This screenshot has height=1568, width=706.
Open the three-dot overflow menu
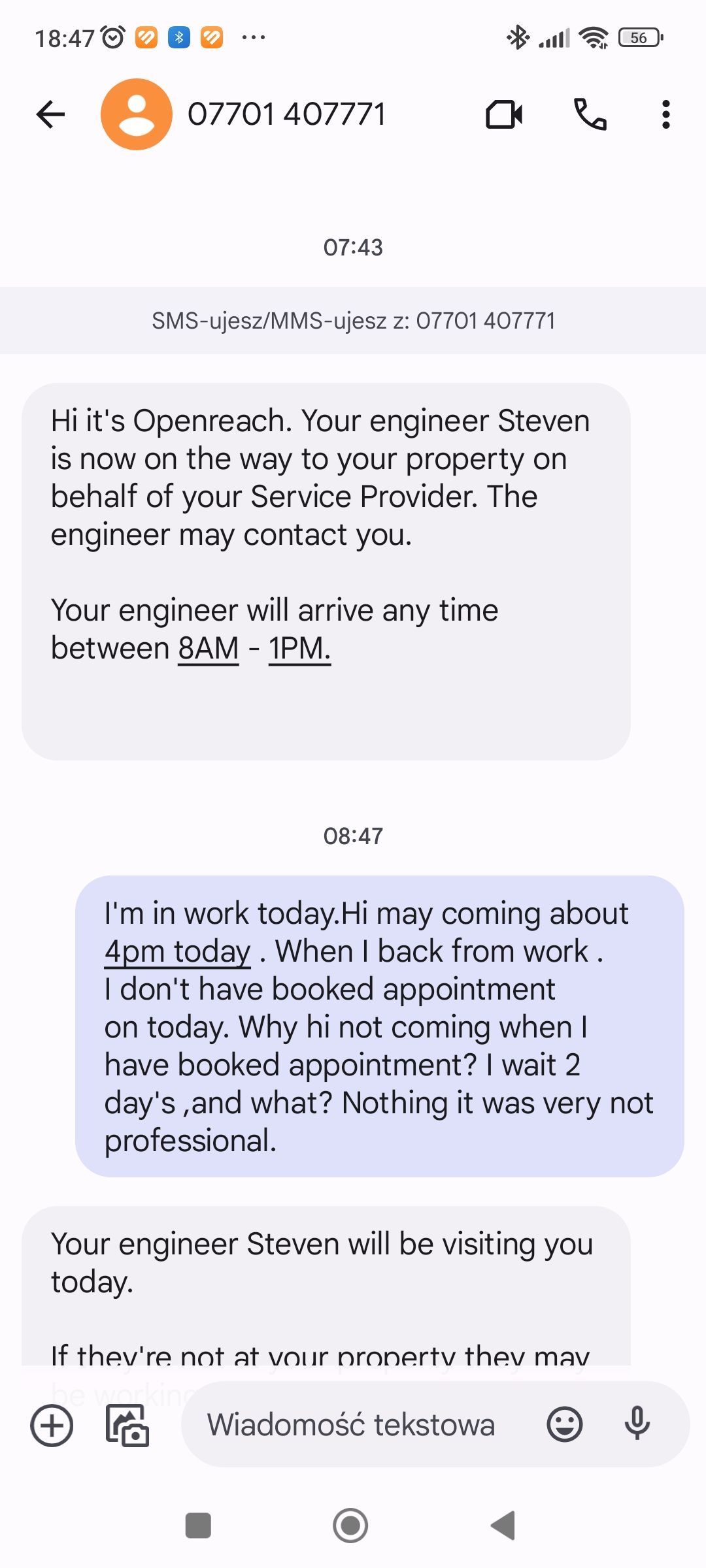point(665,114)
